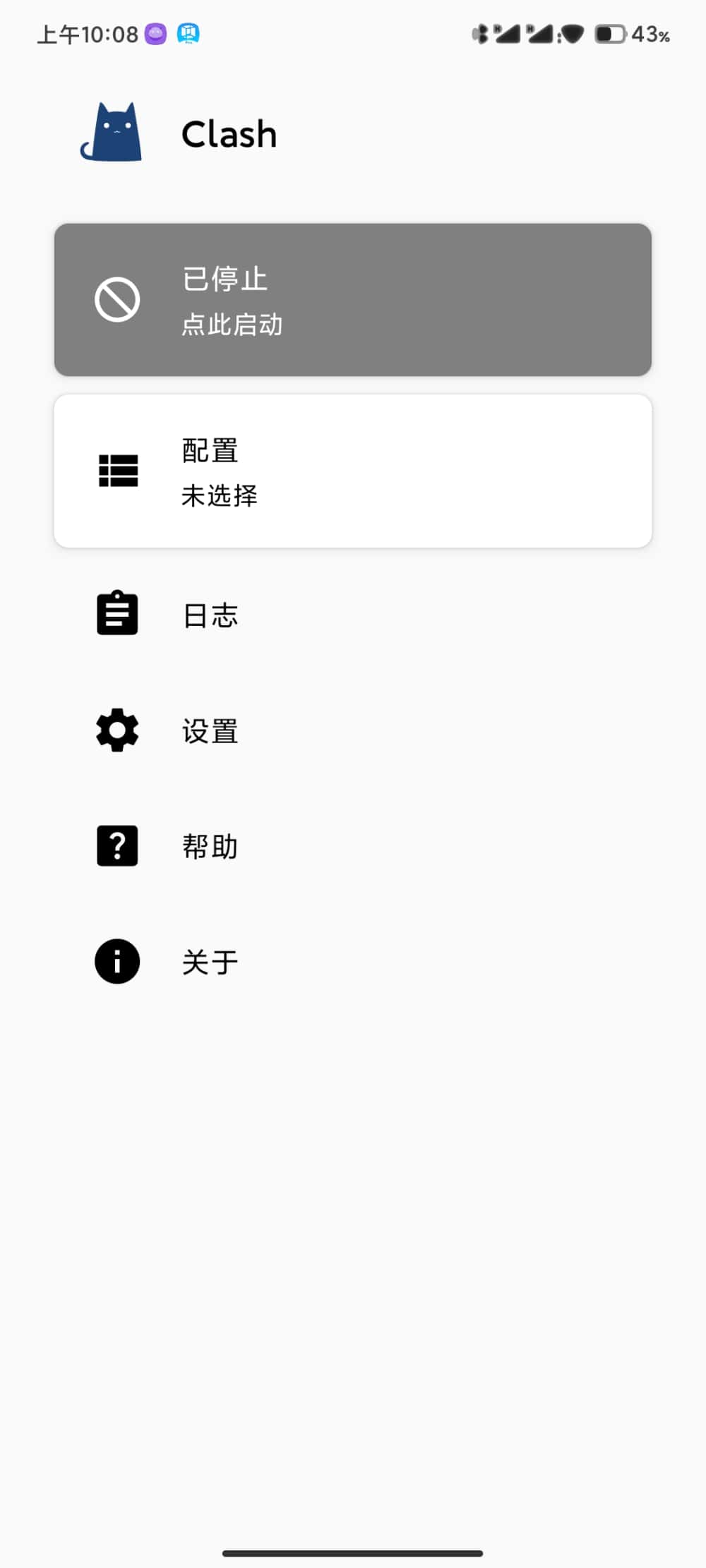
Task: Open 日志 logs
Action: [x=210, y=615]
